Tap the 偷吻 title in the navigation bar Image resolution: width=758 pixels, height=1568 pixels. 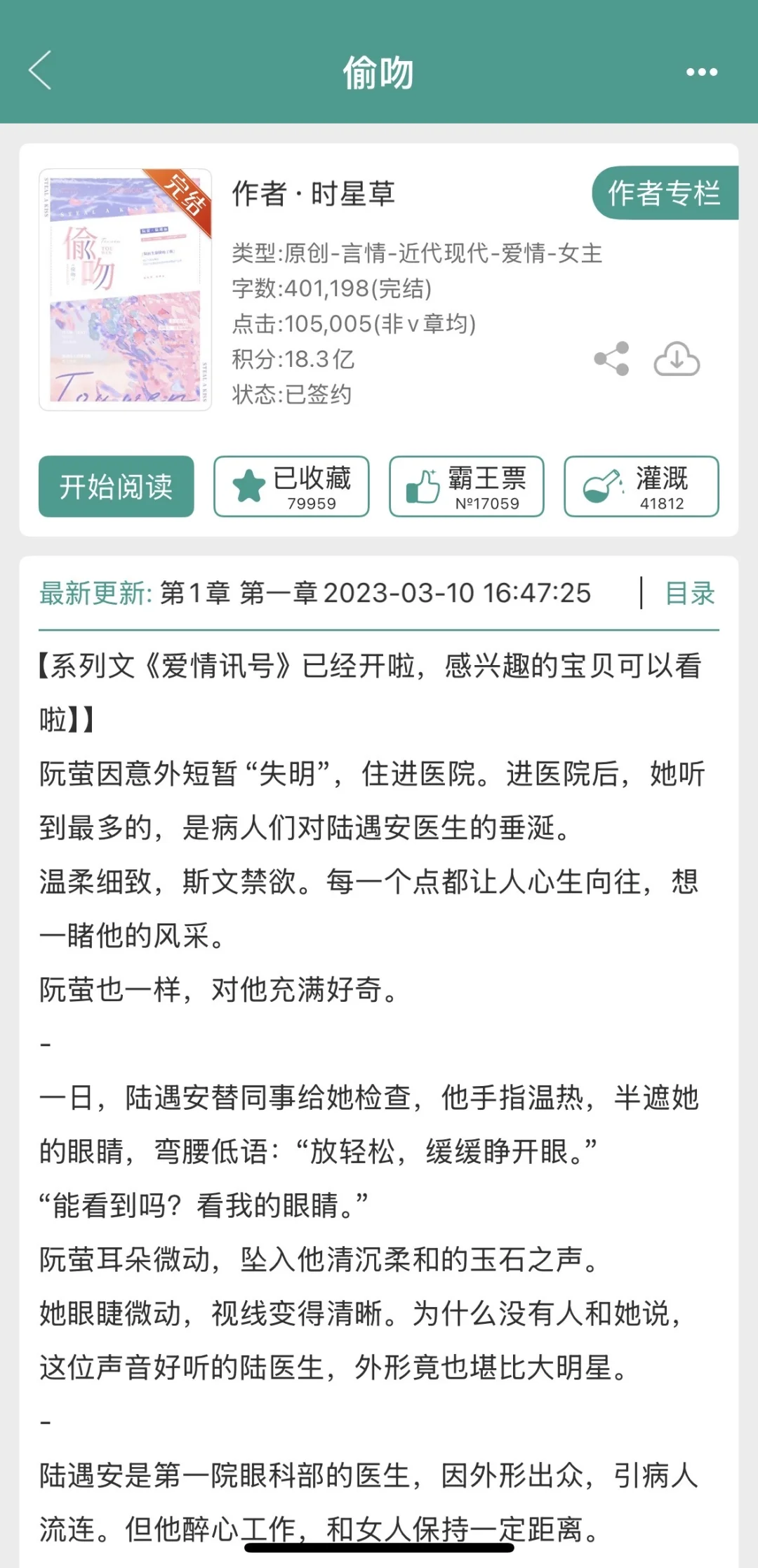pos(379,71)
